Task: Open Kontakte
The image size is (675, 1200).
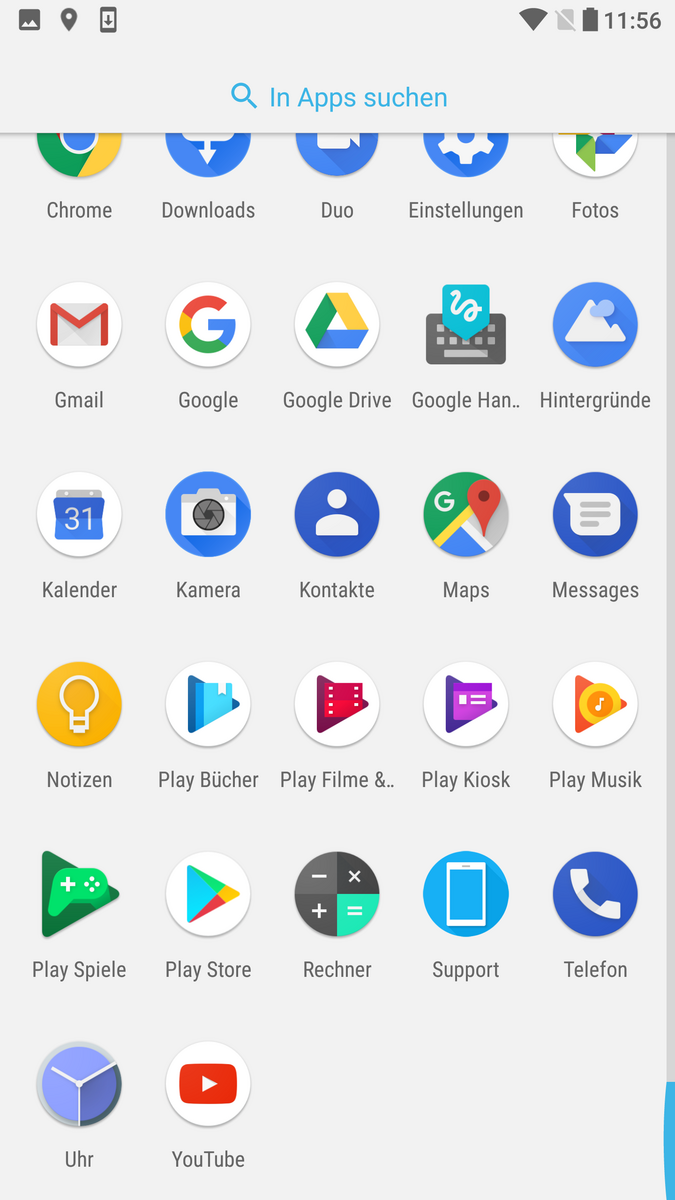Action: click(x=337, y=516)
